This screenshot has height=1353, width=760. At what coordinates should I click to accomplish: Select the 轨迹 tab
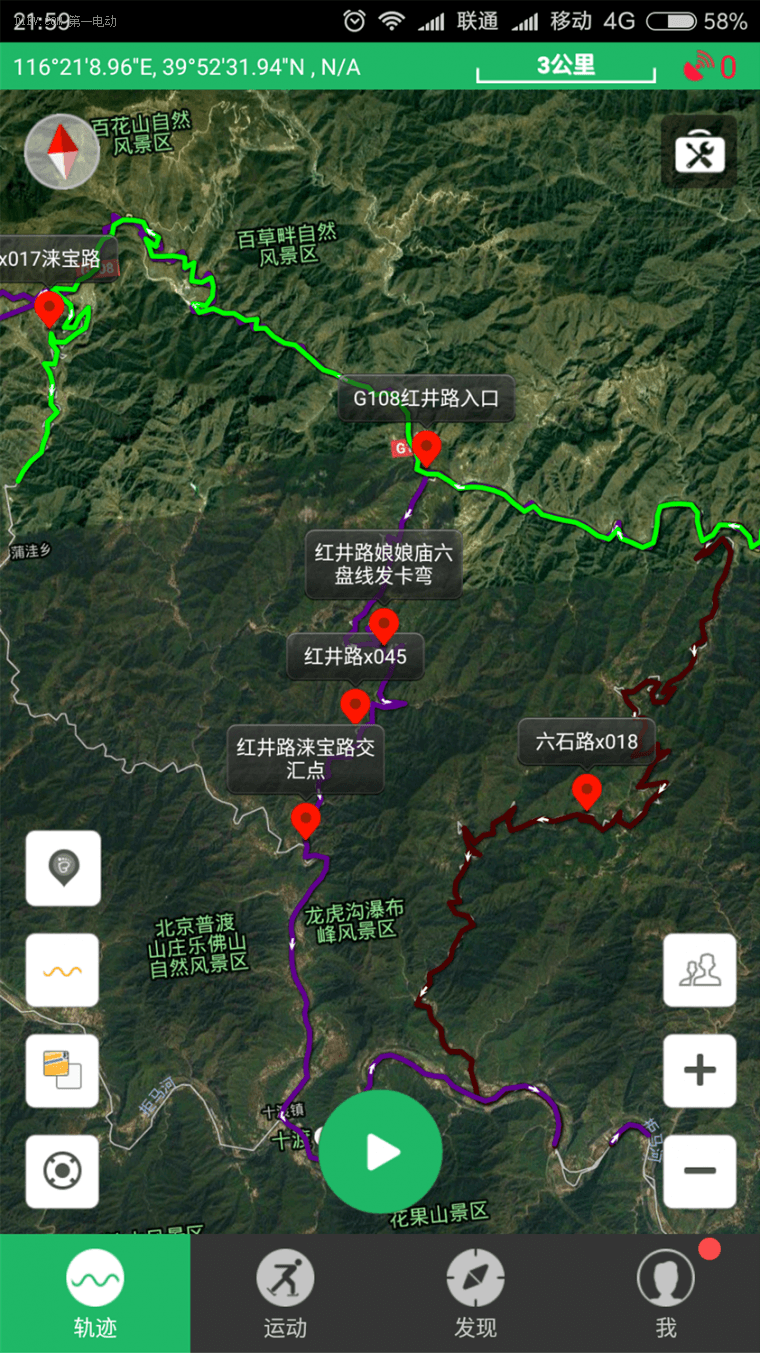(95, 1293)
